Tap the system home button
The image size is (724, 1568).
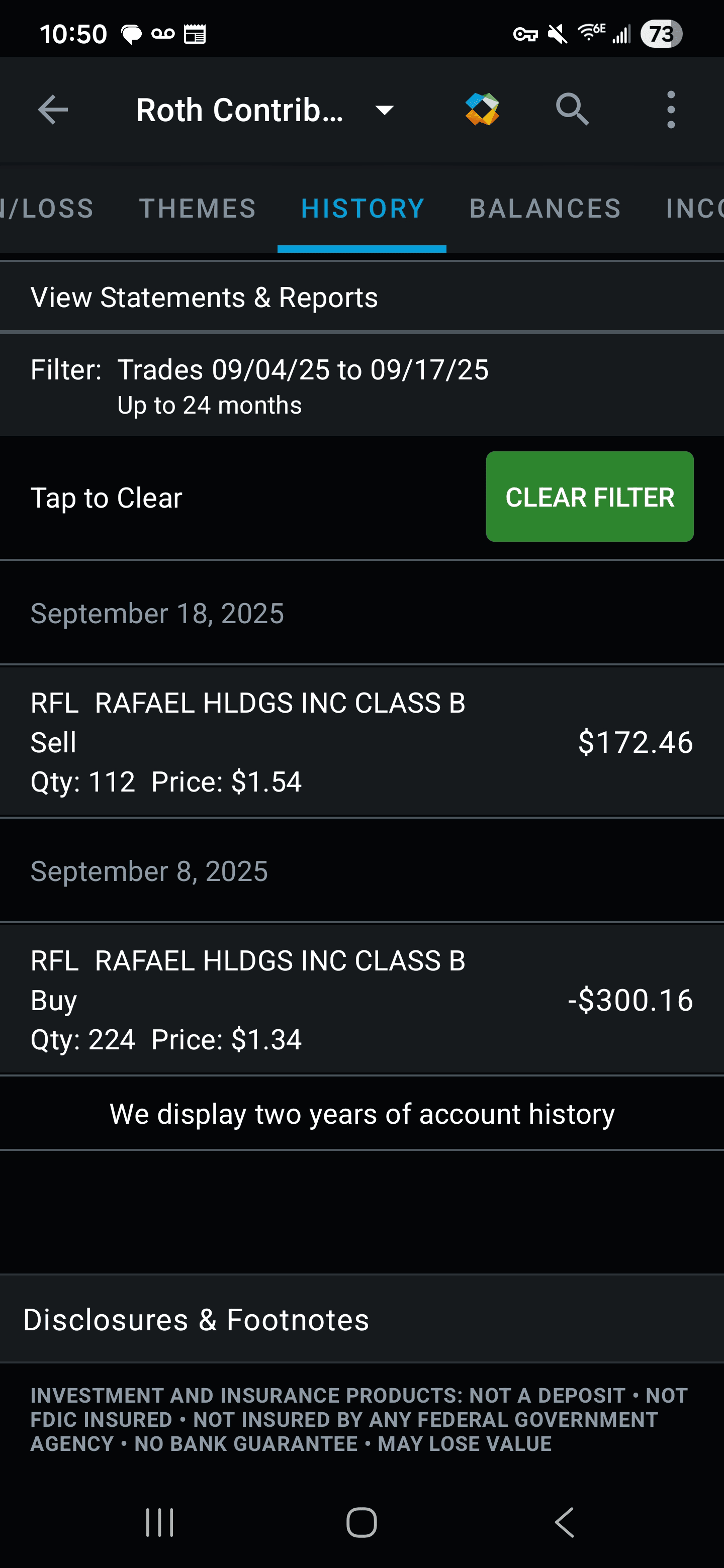click(361, 1522)
